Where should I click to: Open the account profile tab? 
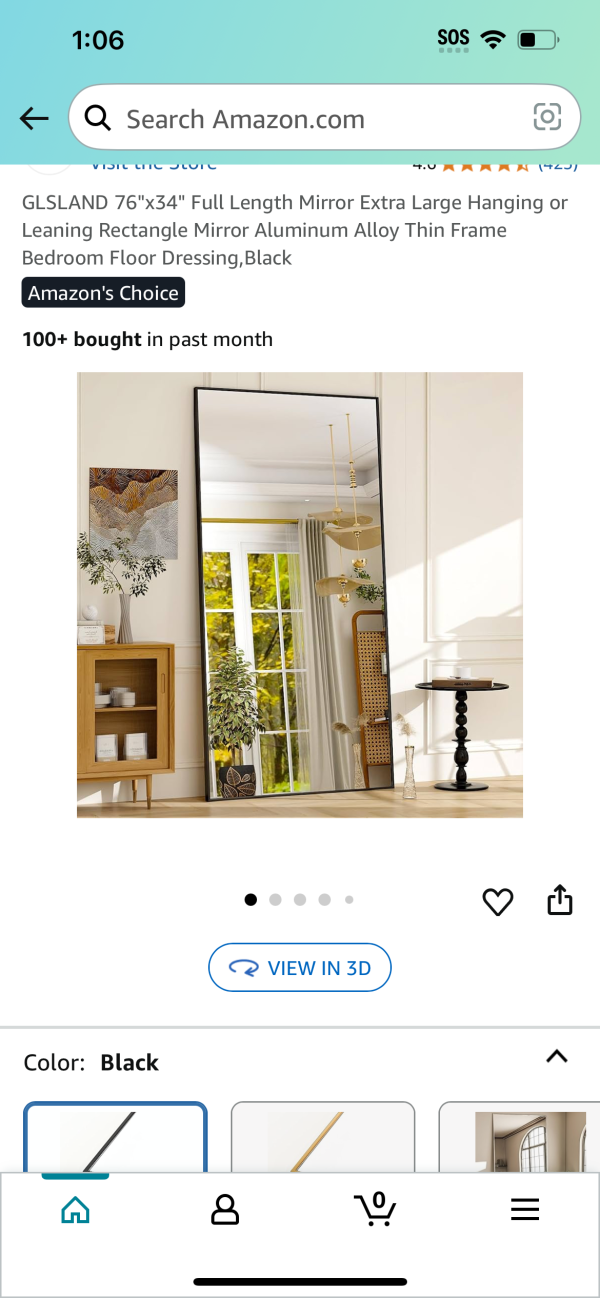[x=225, y=1210]
